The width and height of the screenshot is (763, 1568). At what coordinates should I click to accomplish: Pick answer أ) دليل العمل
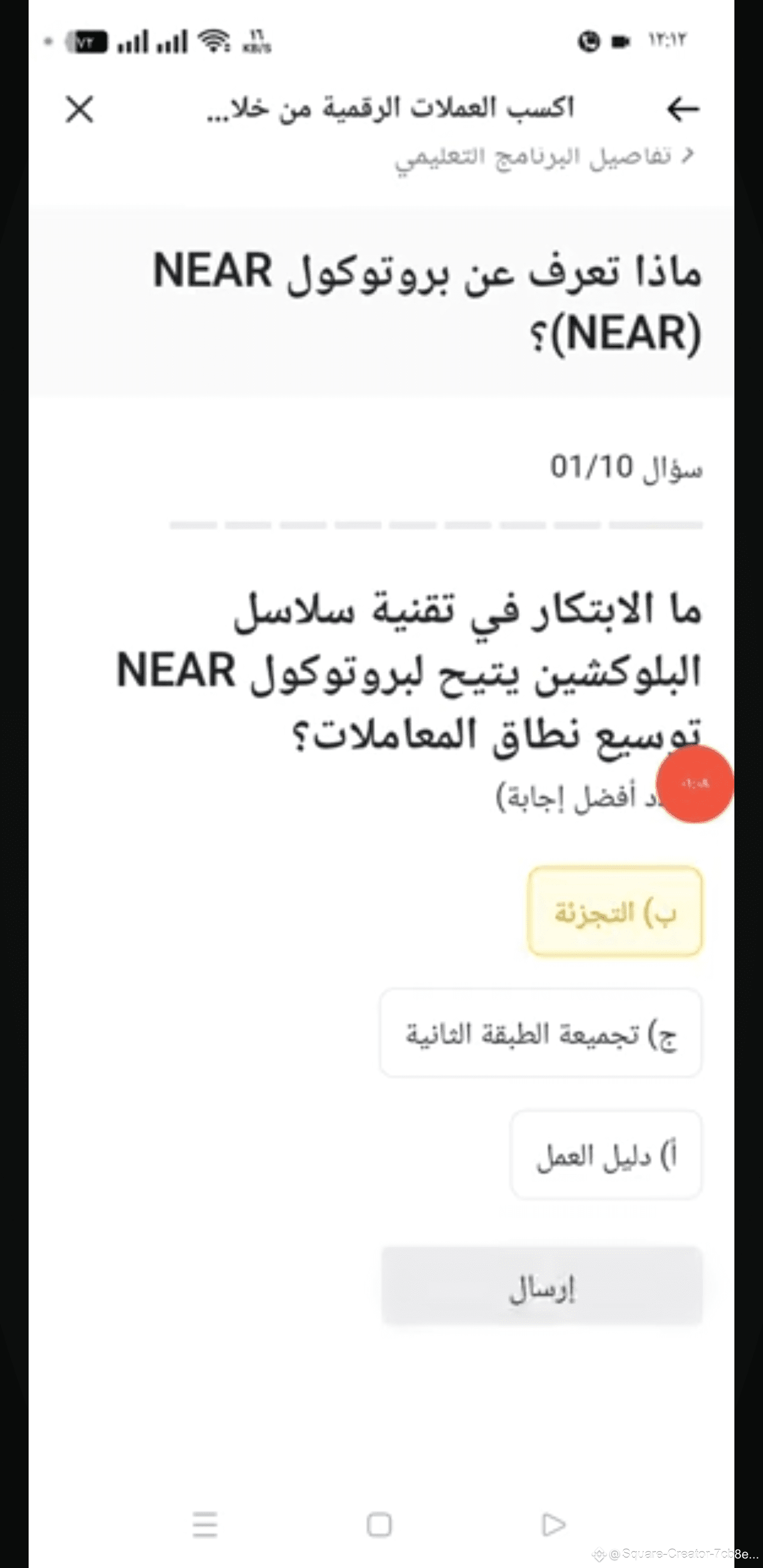[x=606, y=1155]
